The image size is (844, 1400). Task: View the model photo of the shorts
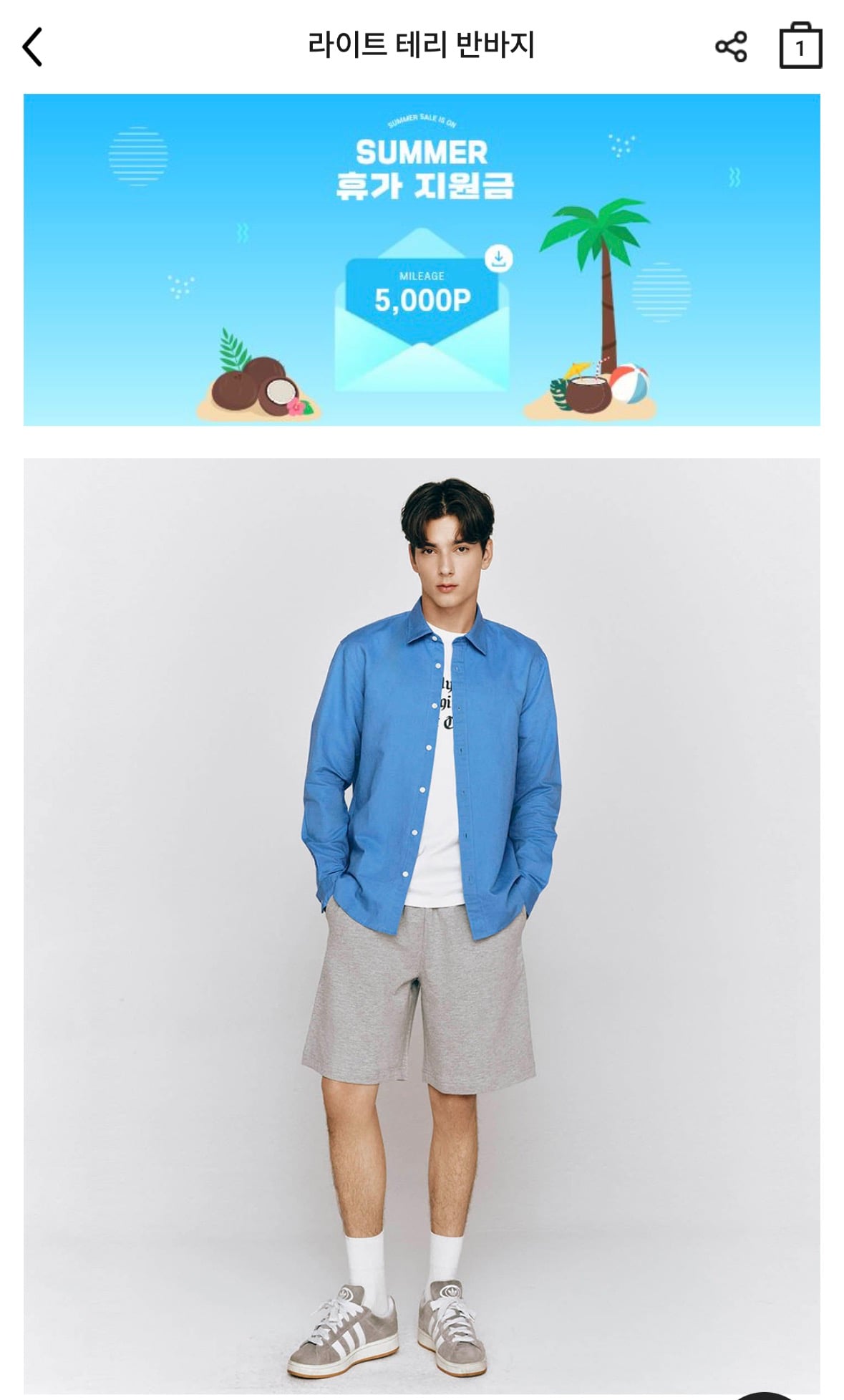point(422,926)
